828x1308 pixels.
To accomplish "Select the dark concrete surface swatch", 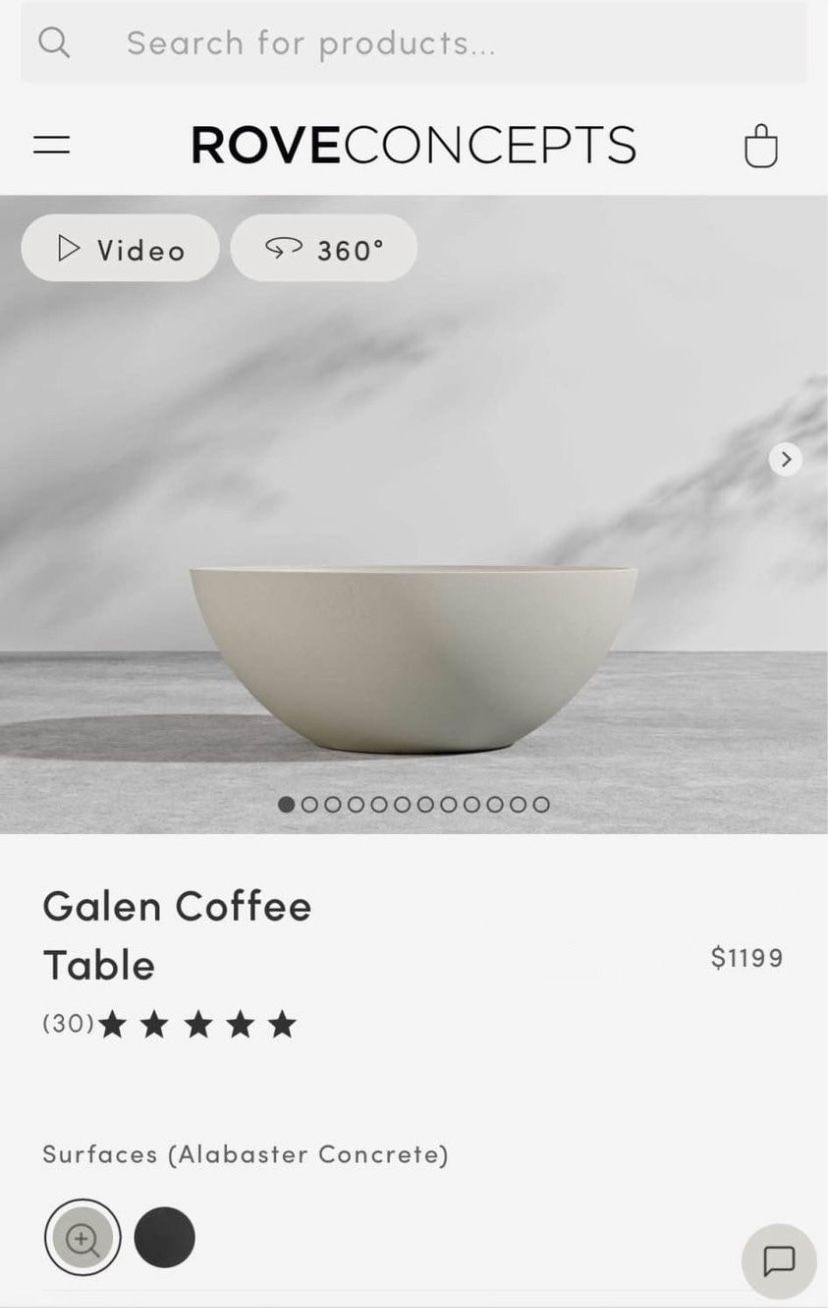I will click(x=164, y=1237).
